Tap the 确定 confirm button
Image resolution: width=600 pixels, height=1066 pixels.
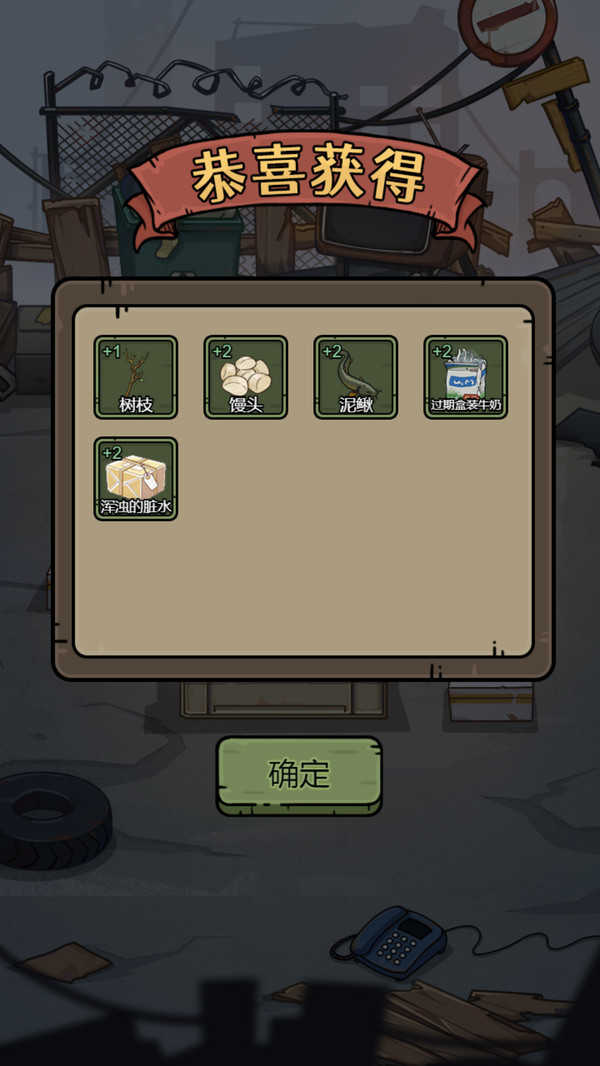coord(299,773)
